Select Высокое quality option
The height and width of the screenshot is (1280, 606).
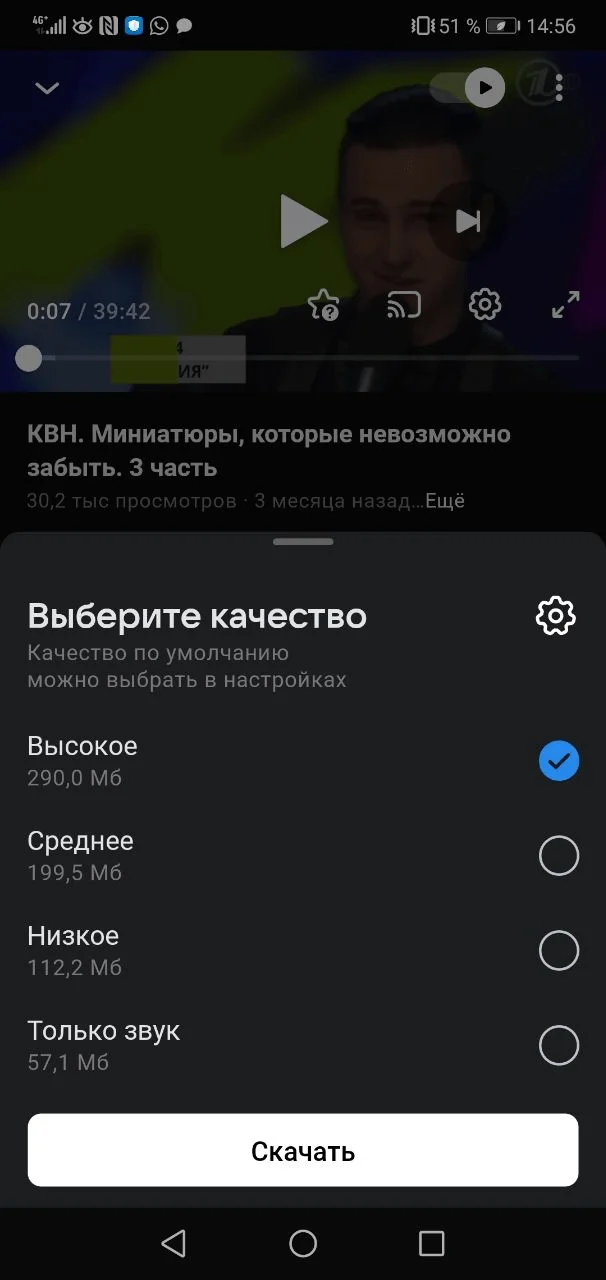[558, 762]
